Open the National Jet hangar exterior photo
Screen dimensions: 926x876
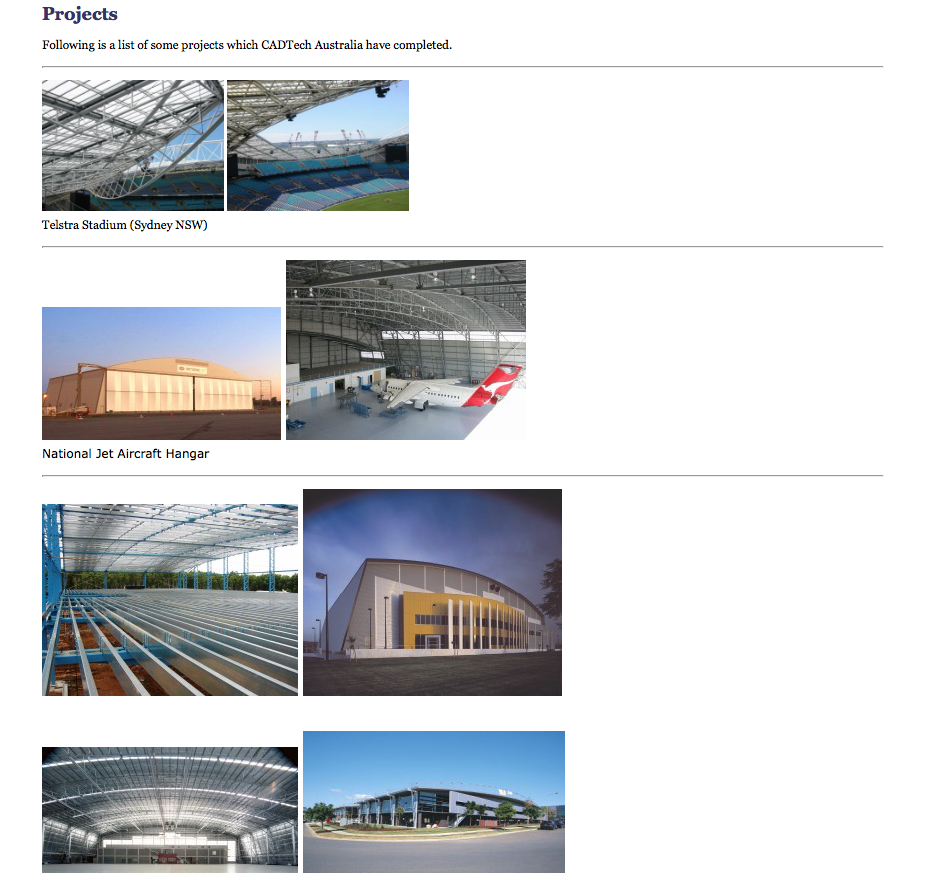click(x=161, y=373)
